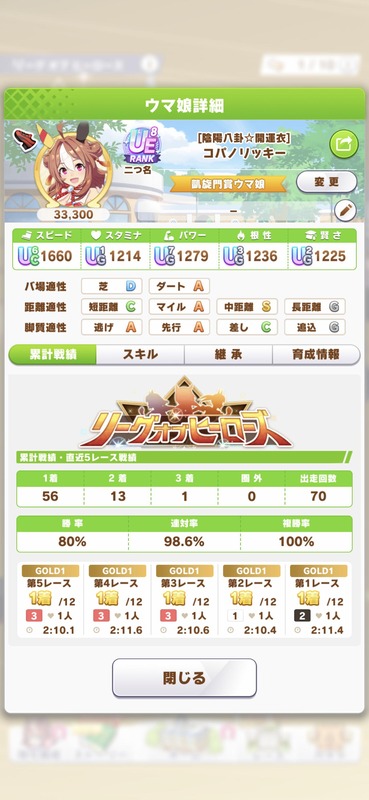Tap the 変更 button
This screenshot has width=369, height=800.
(x=327, y=182)
